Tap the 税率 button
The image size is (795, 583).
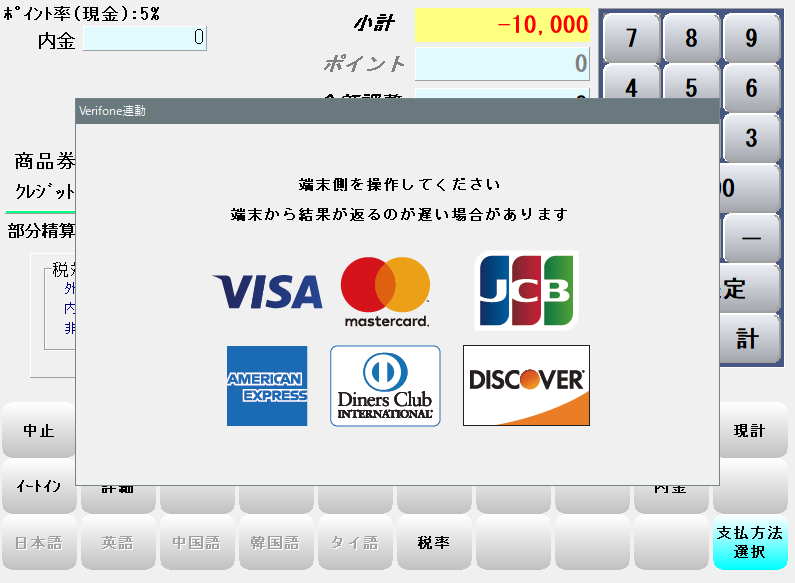(434, 543)
